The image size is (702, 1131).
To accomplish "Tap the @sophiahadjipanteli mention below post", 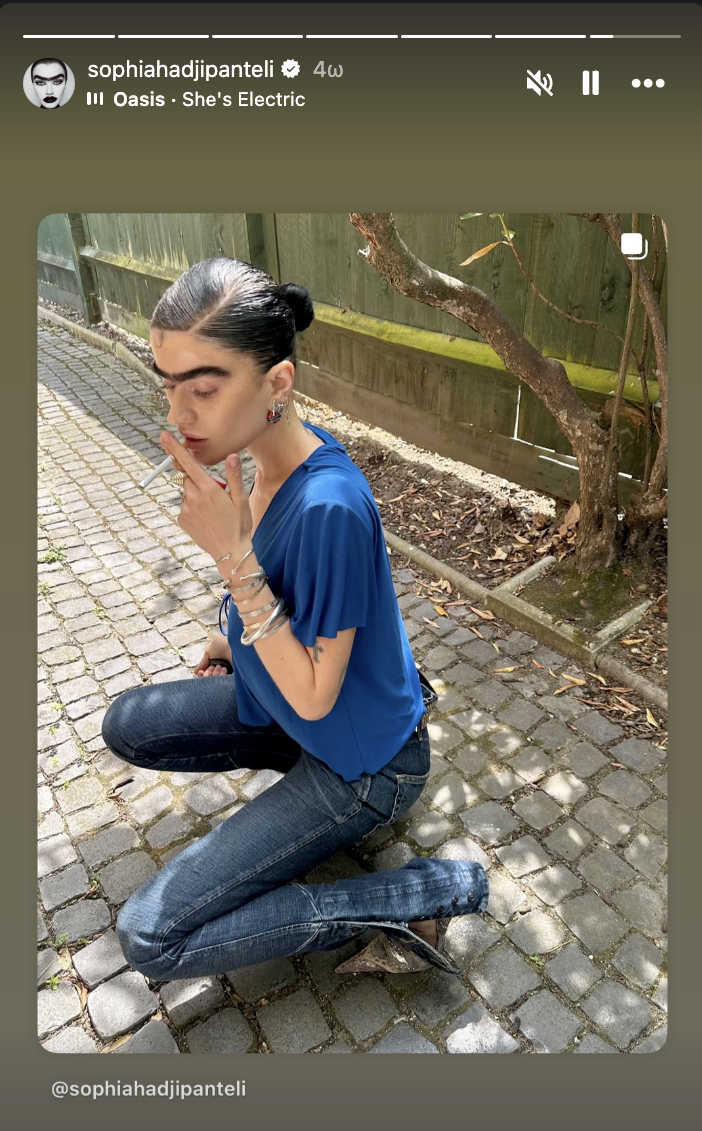I will [x=148, y=1088].
